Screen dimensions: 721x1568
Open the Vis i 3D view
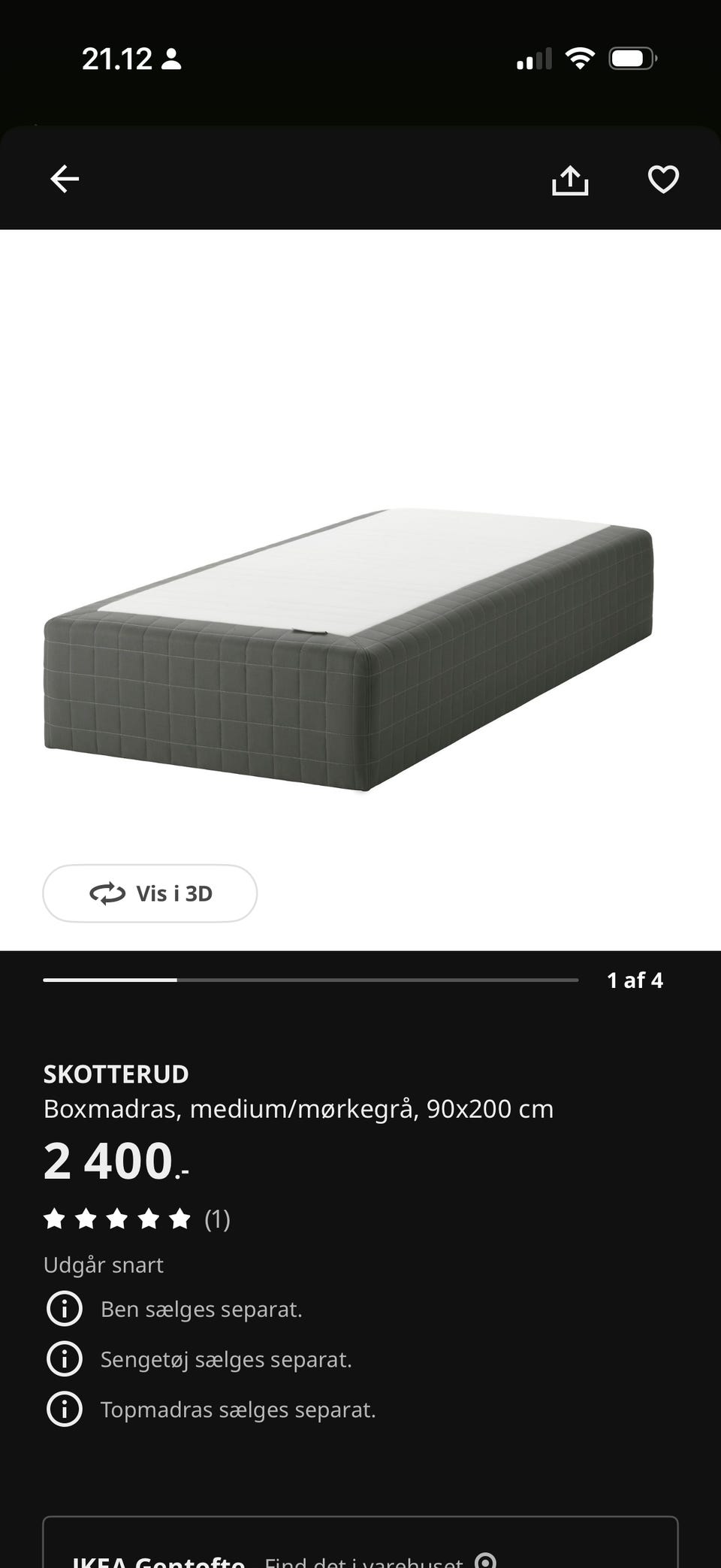tap(150, 893)
